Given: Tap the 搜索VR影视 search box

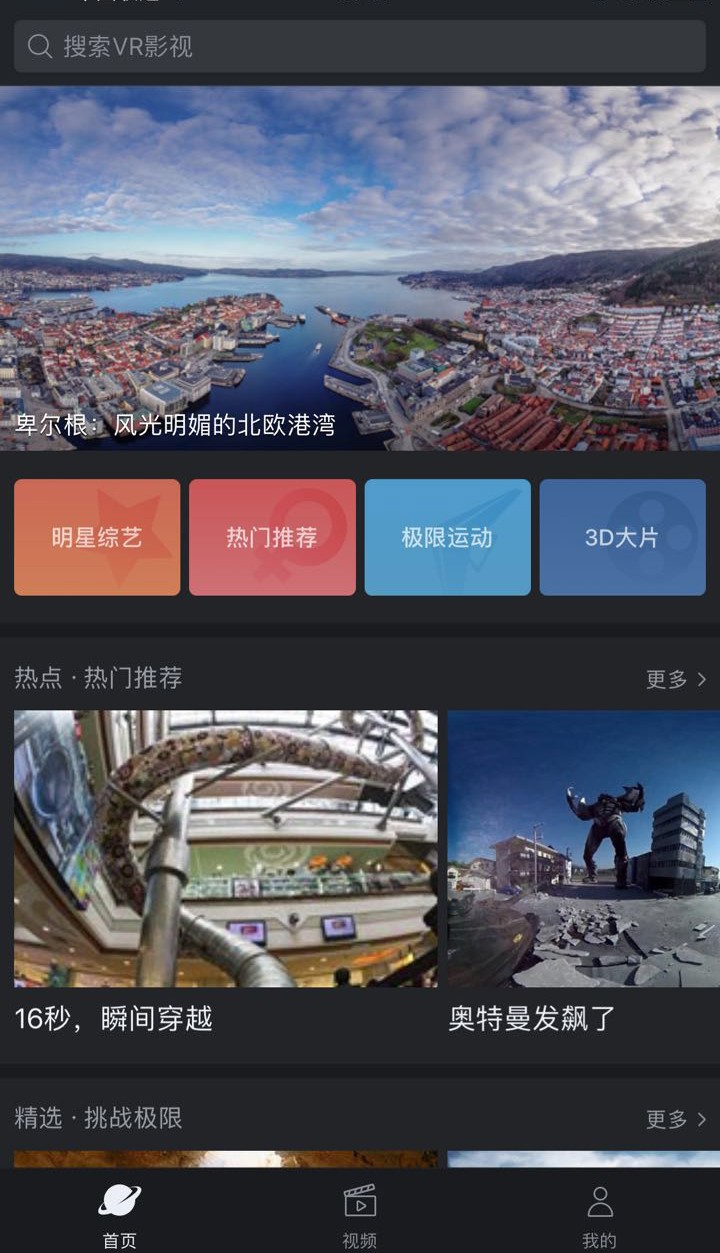Looking at the screenshot, I should [360, 46].
